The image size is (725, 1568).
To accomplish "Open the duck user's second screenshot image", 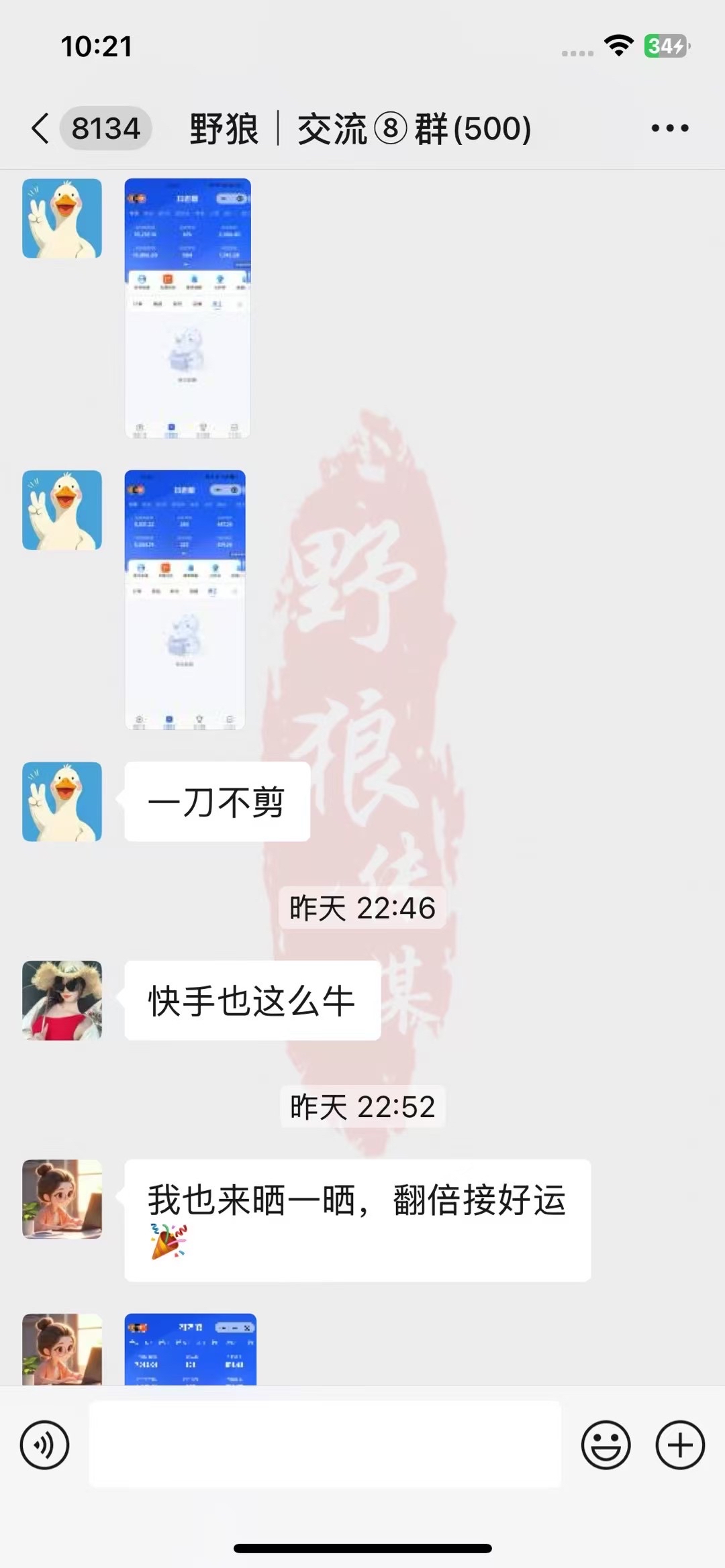I will pos(185,599).
